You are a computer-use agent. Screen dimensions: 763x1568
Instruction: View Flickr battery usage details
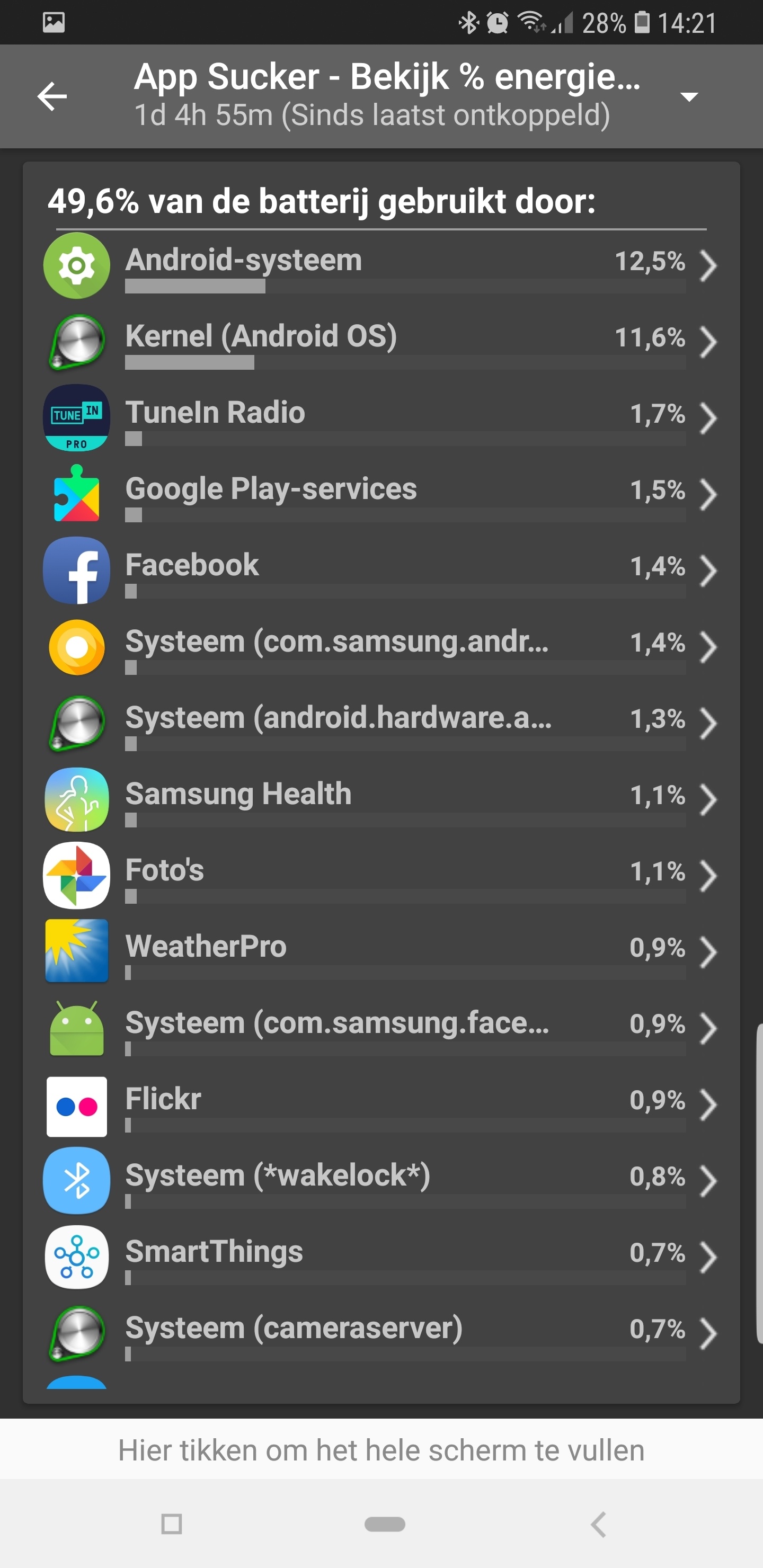point(381,1104)
